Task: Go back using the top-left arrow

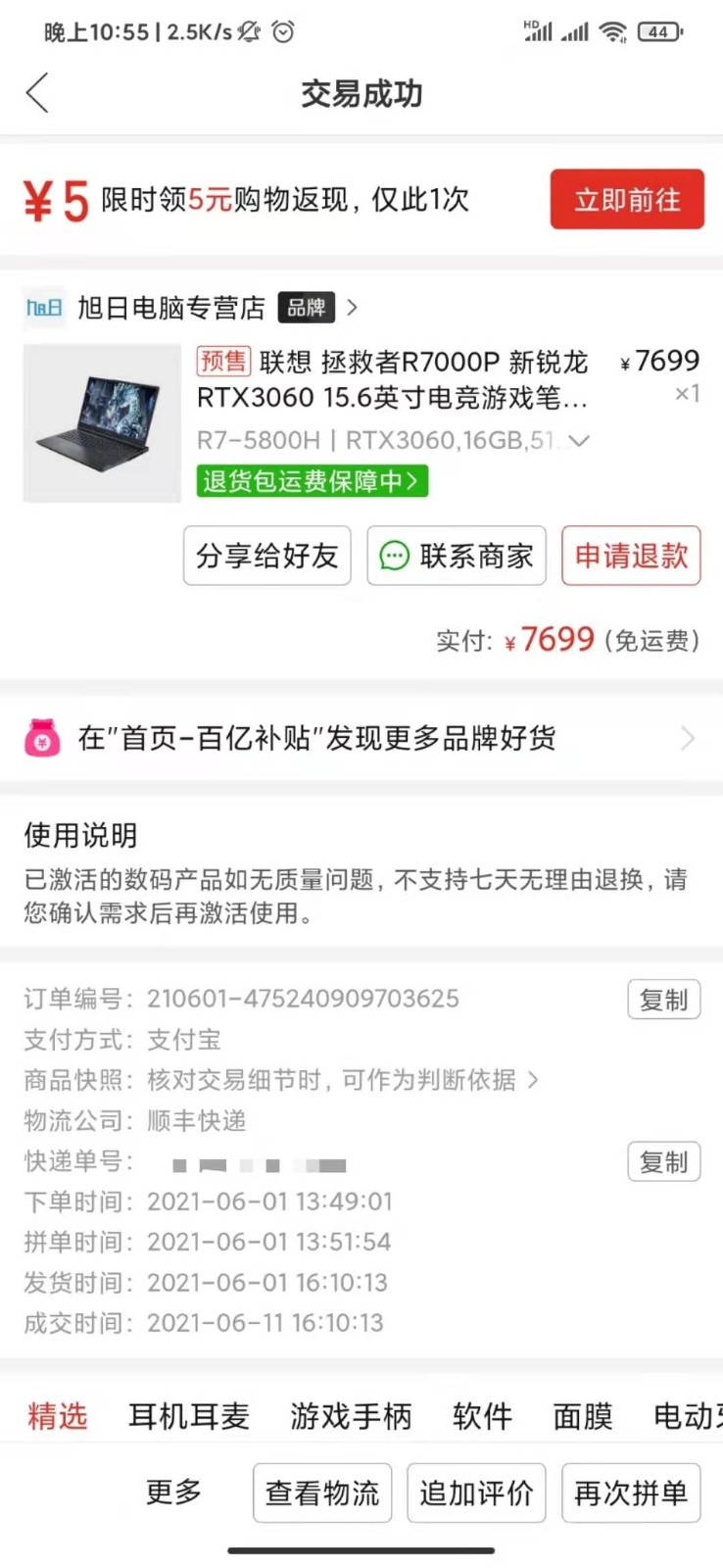Action: click(37, 94)
